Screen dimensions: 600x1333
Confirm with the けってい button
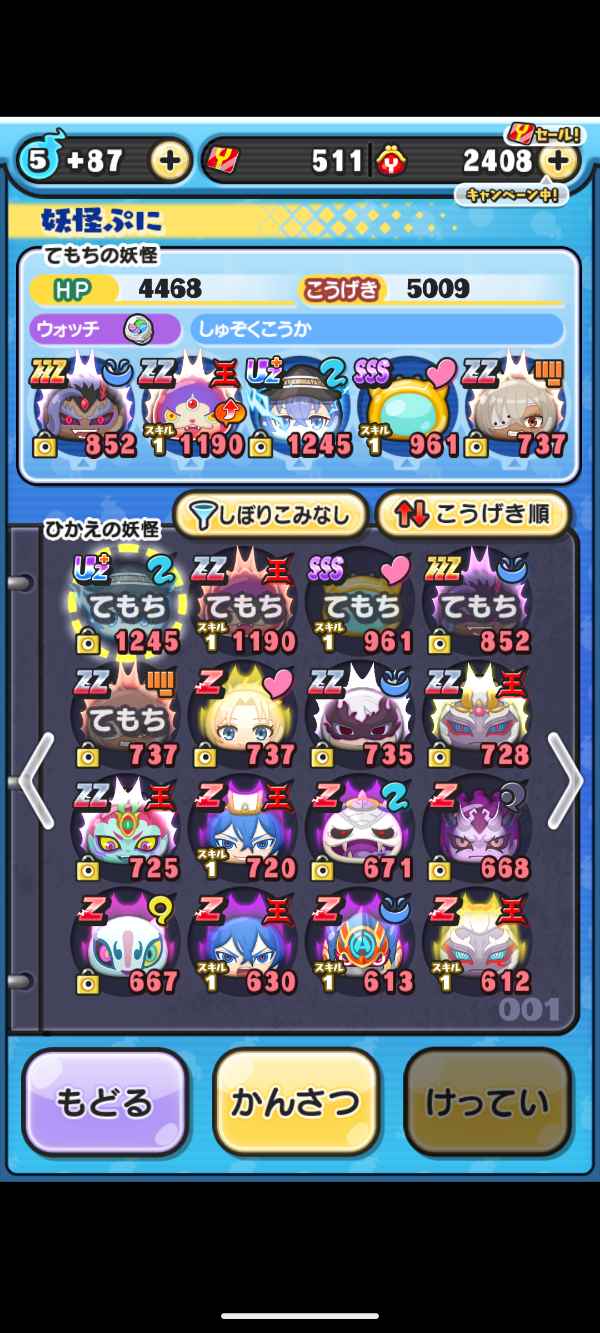point(487,1102)
